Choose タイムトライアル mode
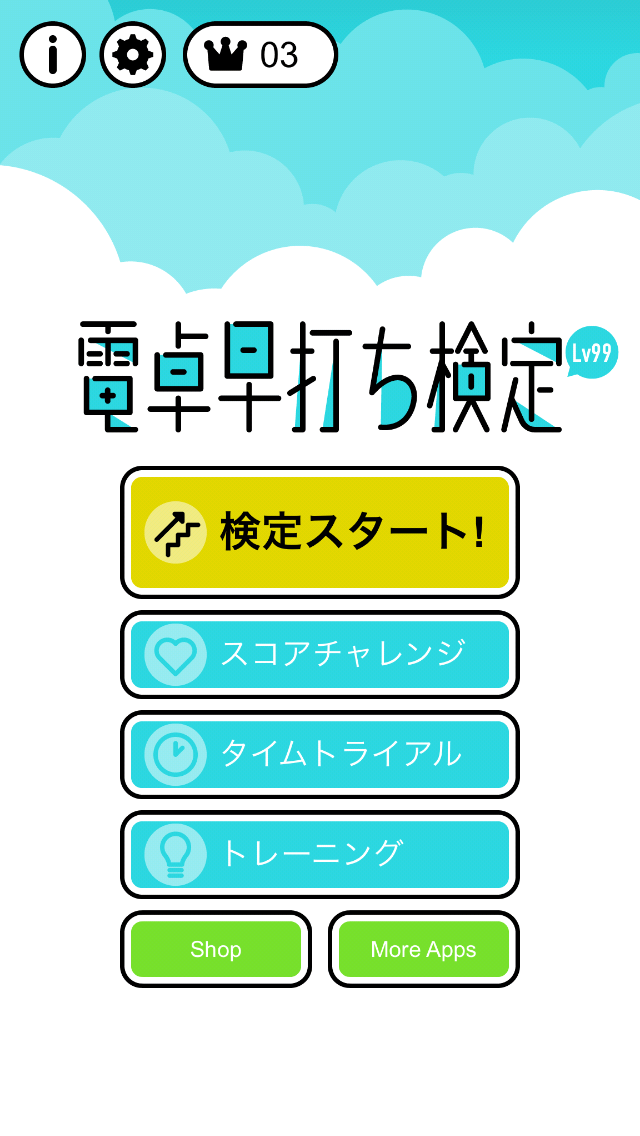The image size is (640, 1136). pos(320,754)
